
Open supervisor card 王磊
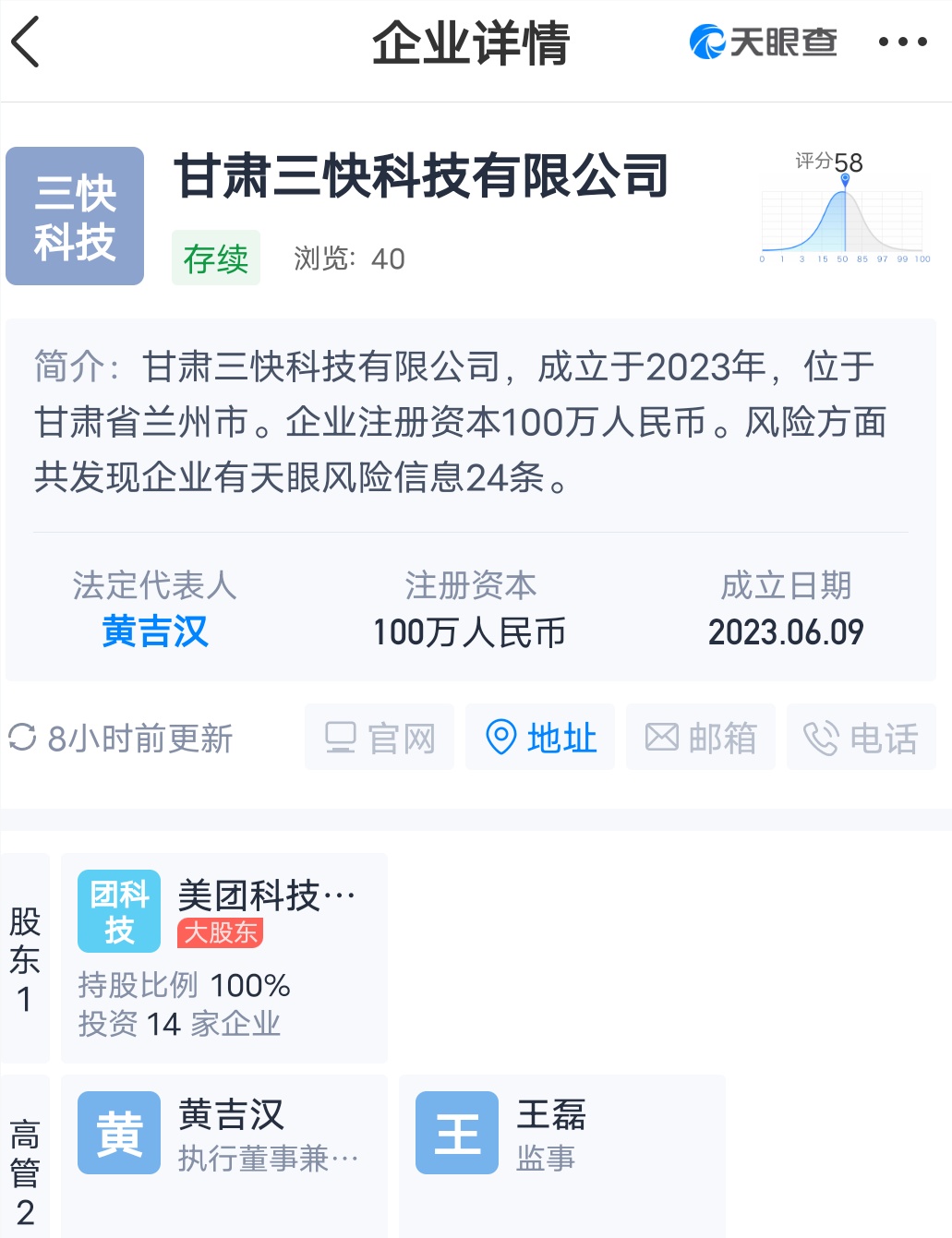tap(561, 1143)
